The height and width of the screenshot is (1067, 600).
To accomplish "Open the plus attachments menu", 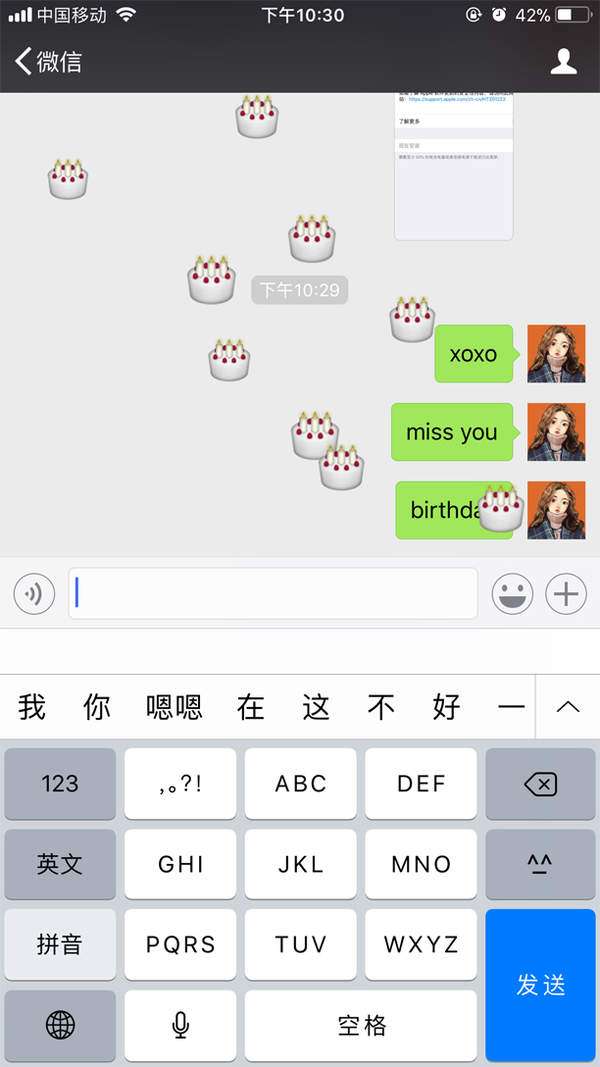I will click(x=566, y=594).
